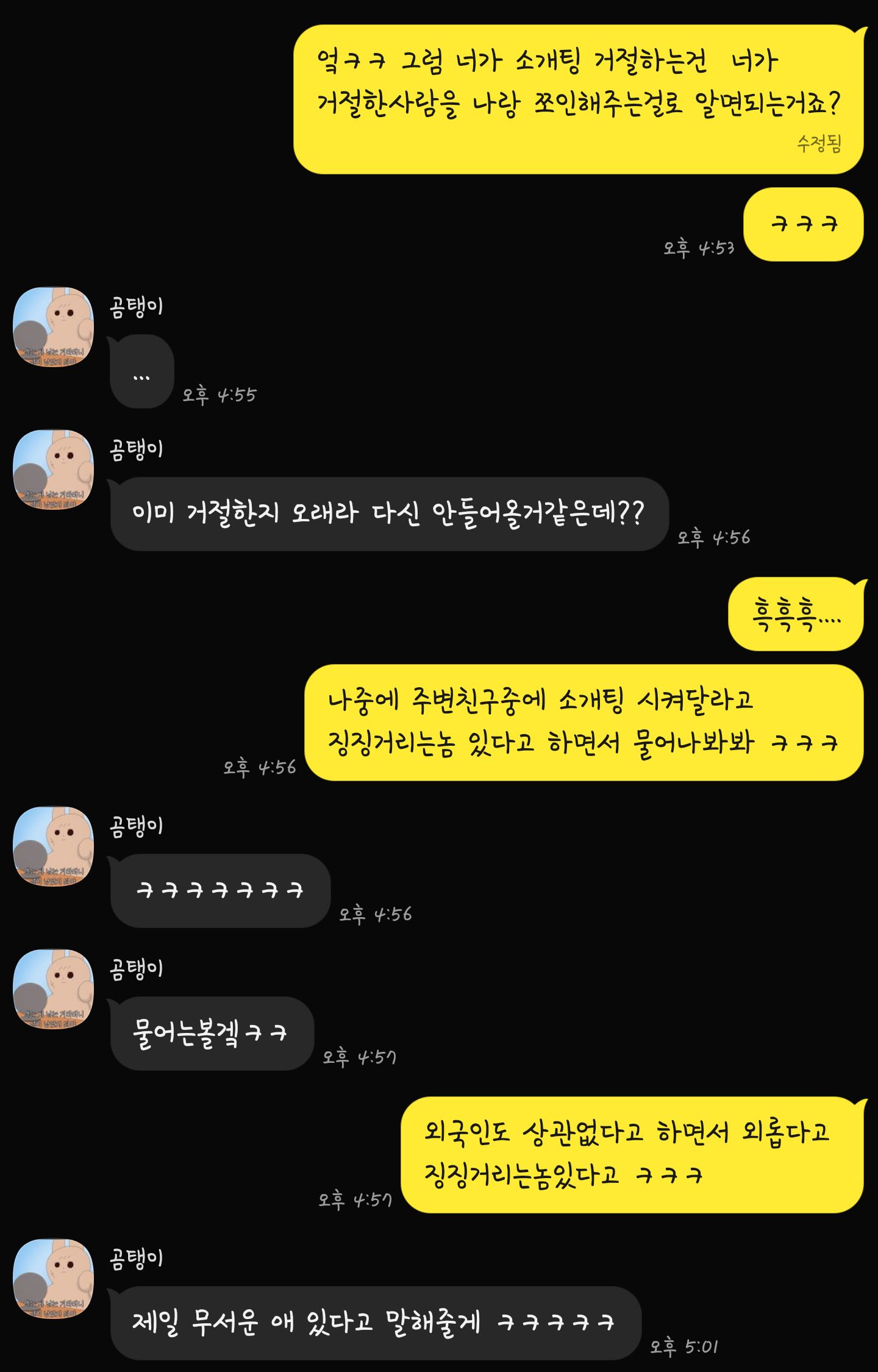The width and height of the screenshot is (878, 1372).
Task: Tap 곰탱이's avatar above "이미 거절한지 오래라" message
Action: pos(54,470)
